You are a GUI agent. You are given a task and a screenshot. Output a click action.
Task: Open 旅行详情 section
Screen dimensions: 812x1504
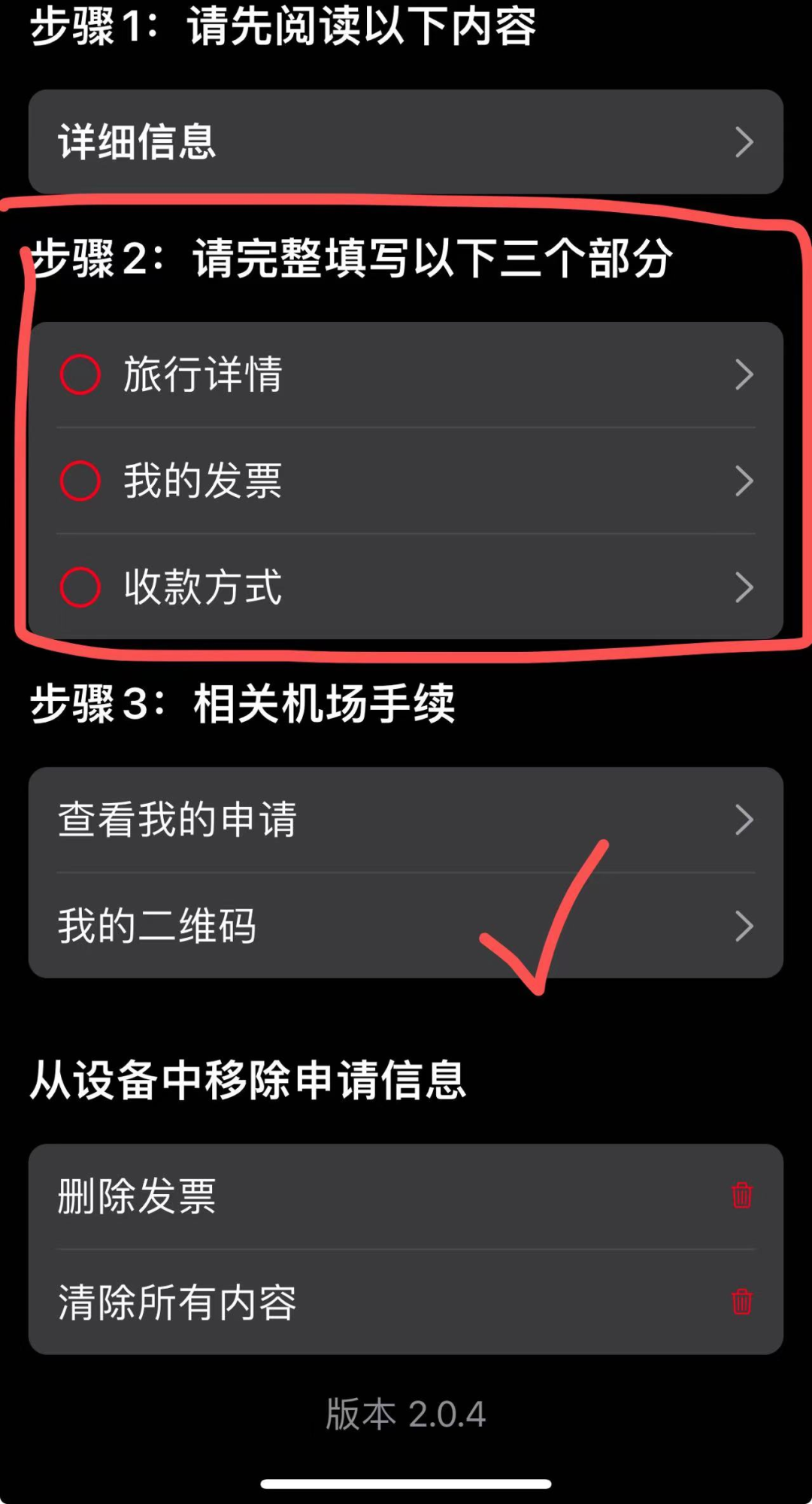406,374
